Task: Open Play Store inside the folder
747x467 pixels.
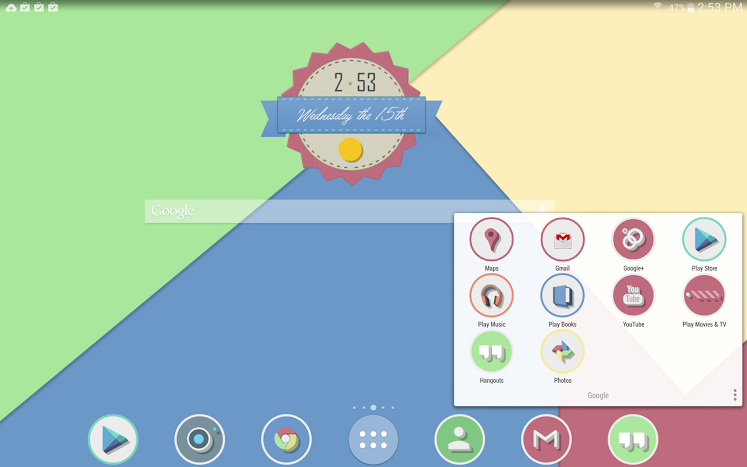Action: [704, 239]
